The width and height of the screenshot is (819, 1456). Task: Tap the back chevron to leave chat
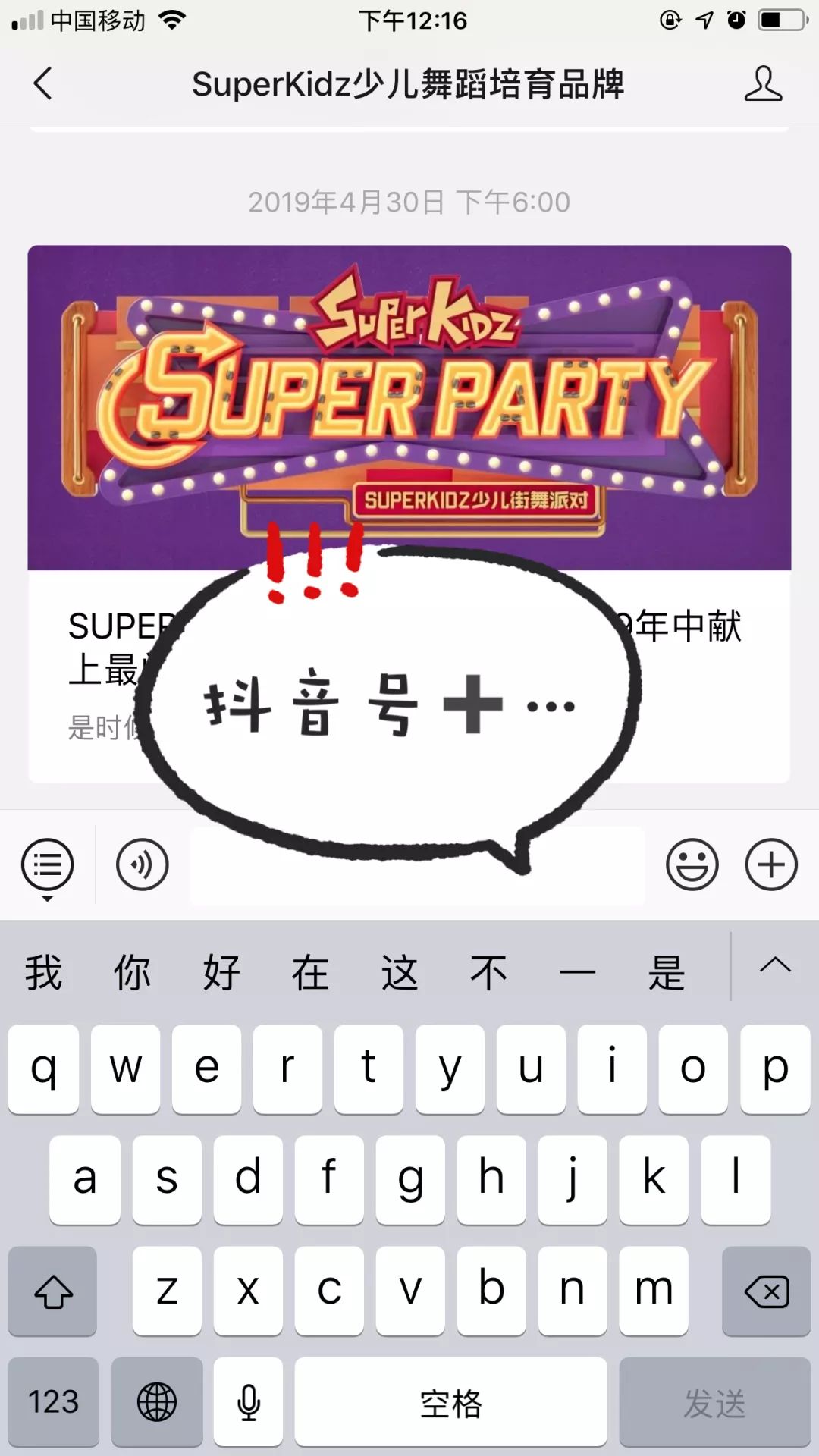click(42, 85)
